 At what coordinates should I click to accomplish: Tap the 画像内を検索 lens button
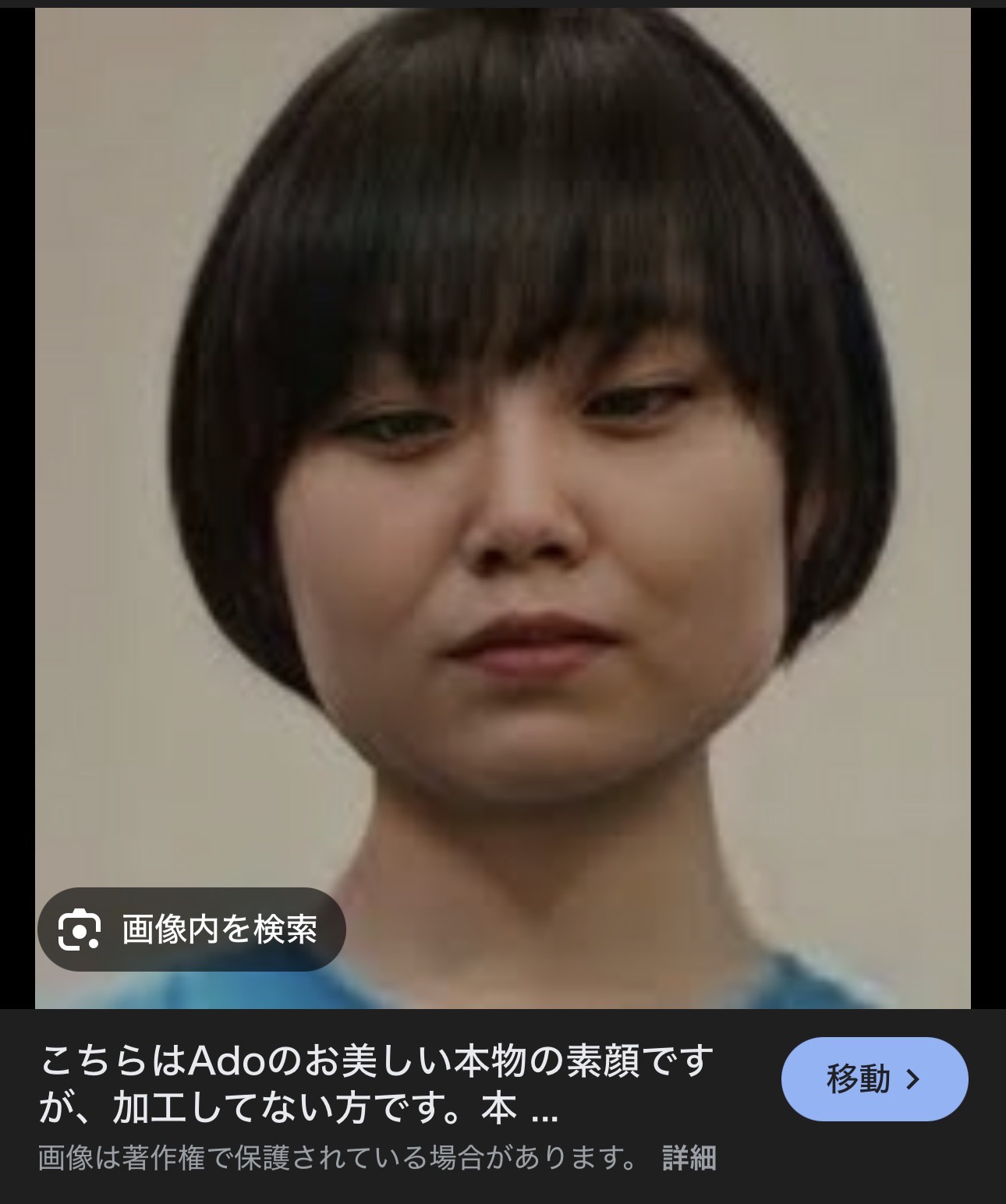click(191, 930)
